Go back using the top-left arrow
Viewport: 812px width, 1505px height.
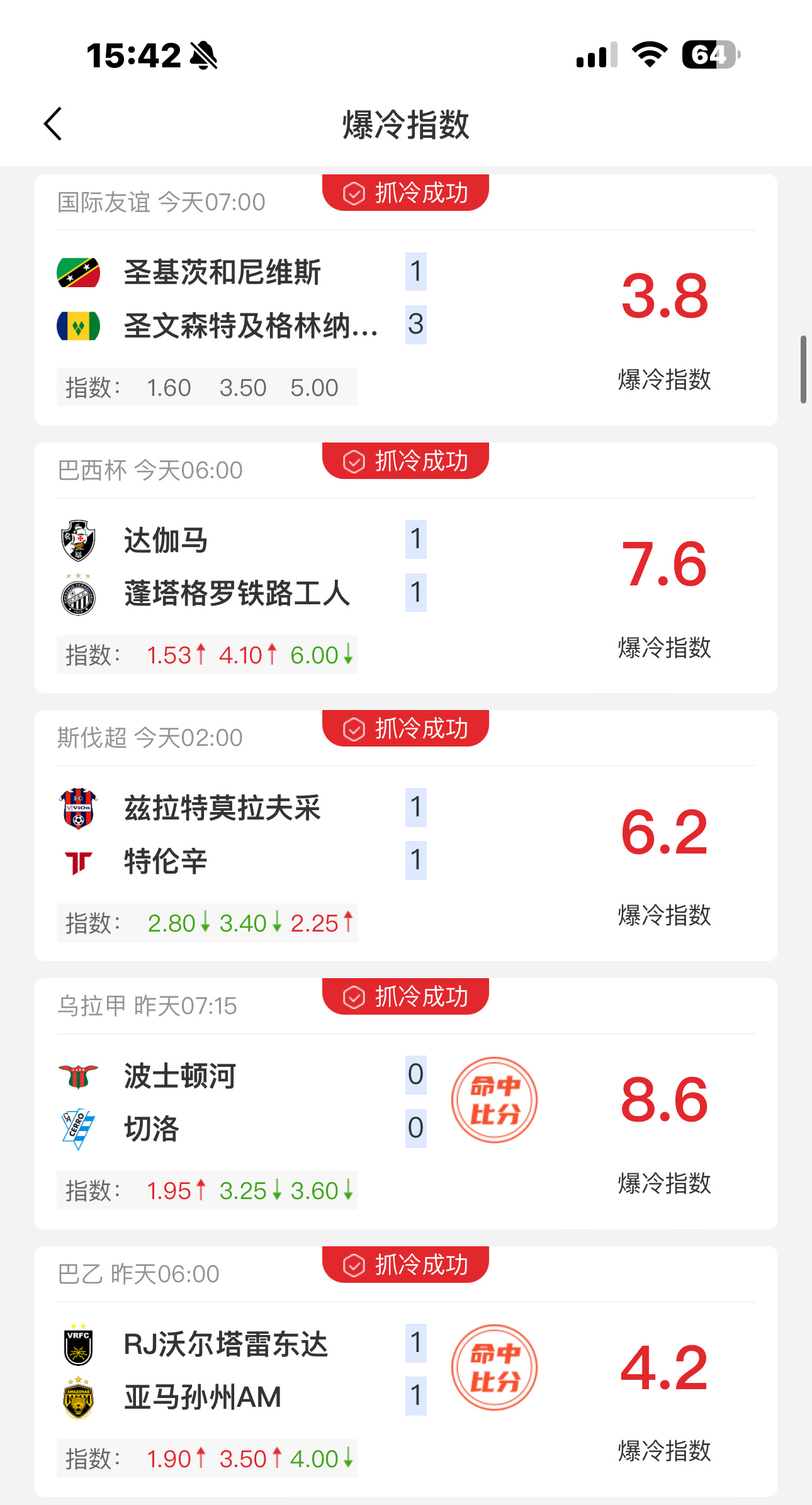coord(54,123)
